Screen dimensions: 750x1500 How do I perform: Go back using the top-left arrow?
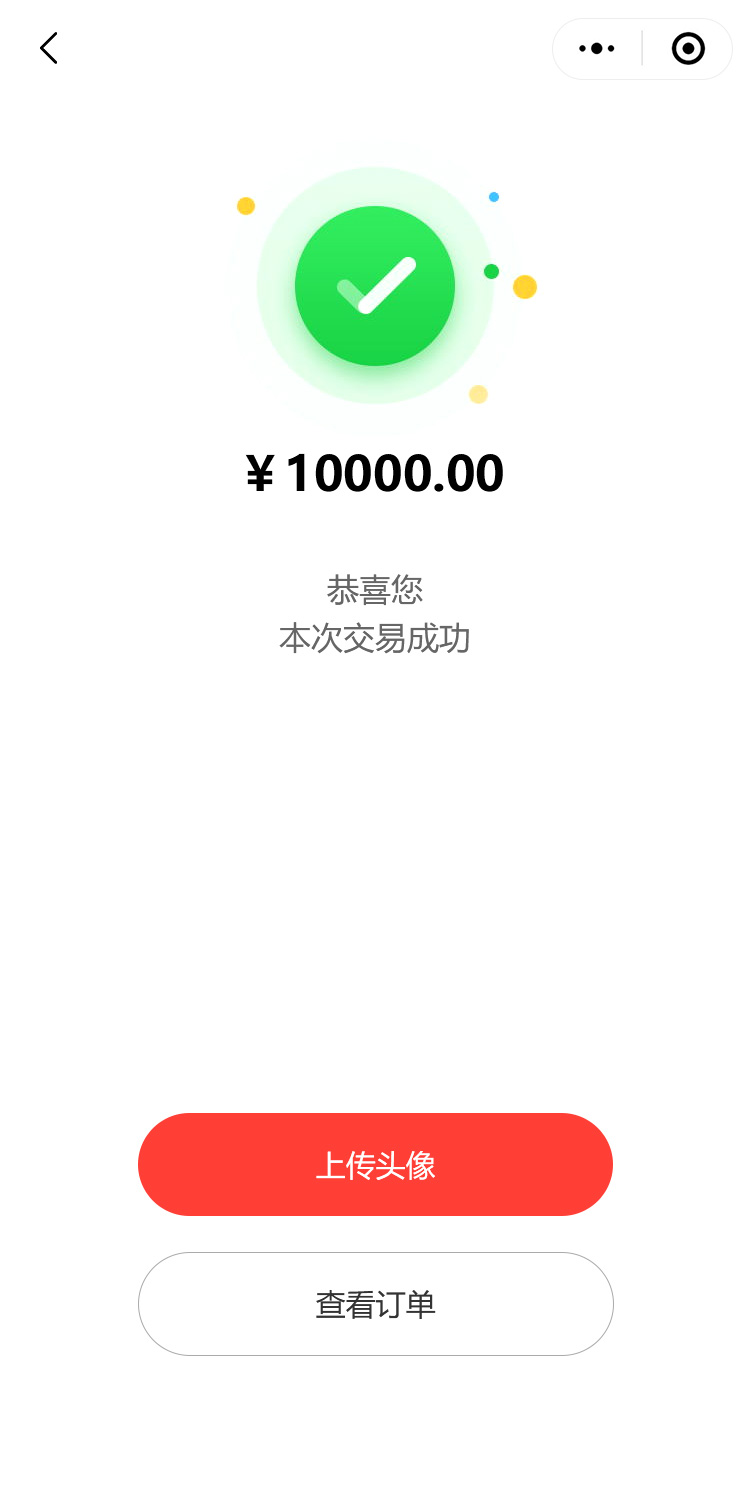(x=48, y=48)
